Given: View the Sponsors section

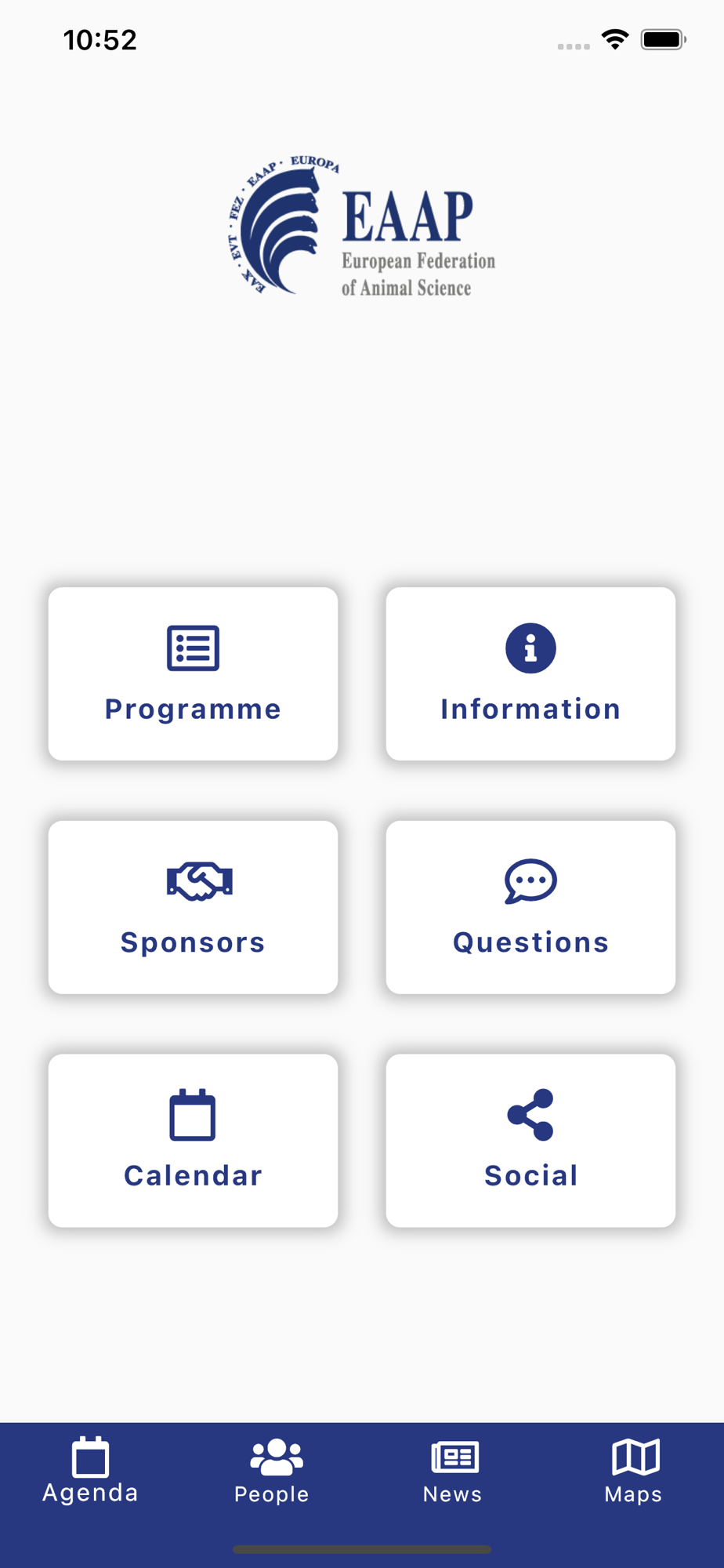Looking at the screenshot, I should click(193, 907).
